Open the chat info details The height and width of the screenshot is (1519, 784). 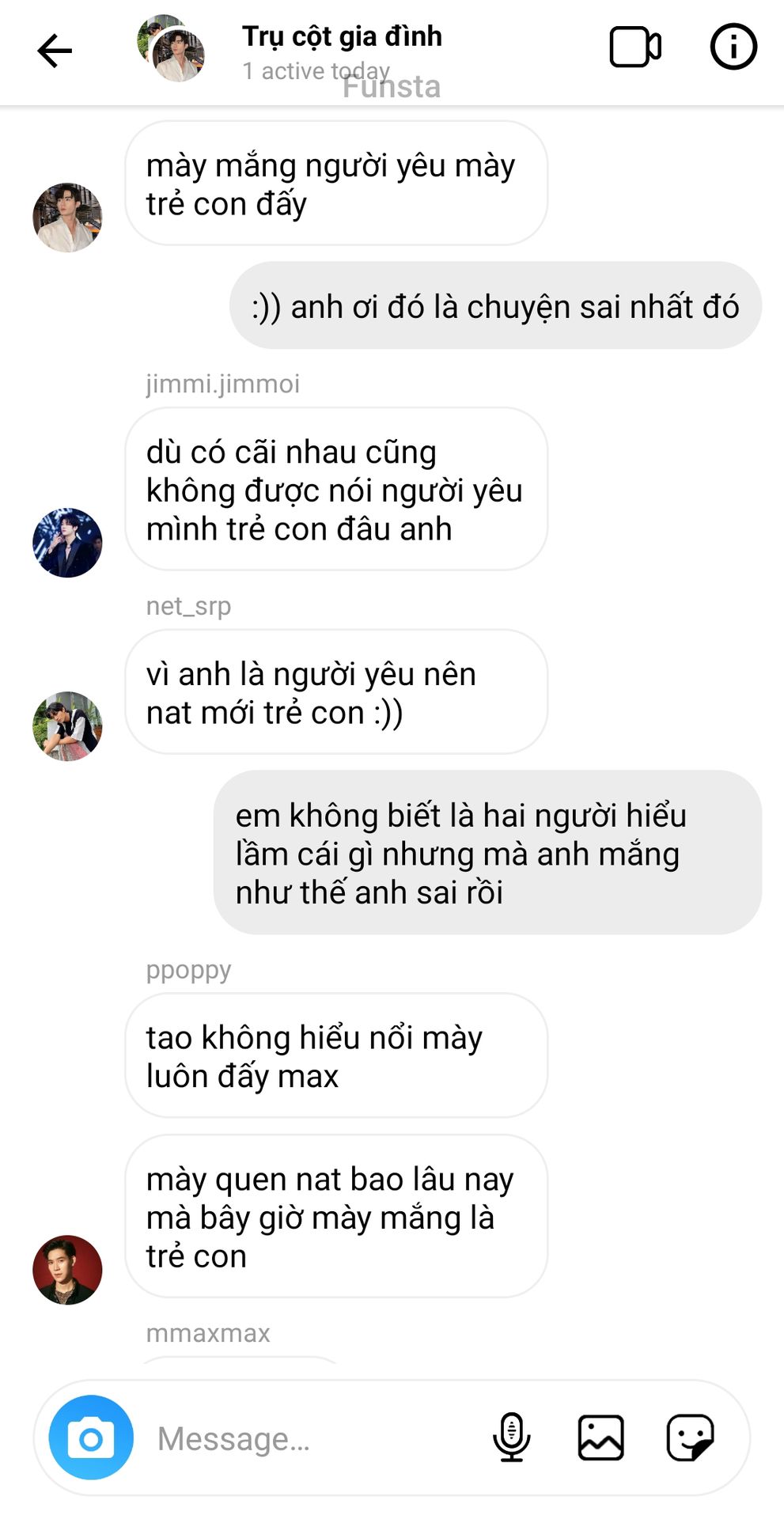pos(733,47)
